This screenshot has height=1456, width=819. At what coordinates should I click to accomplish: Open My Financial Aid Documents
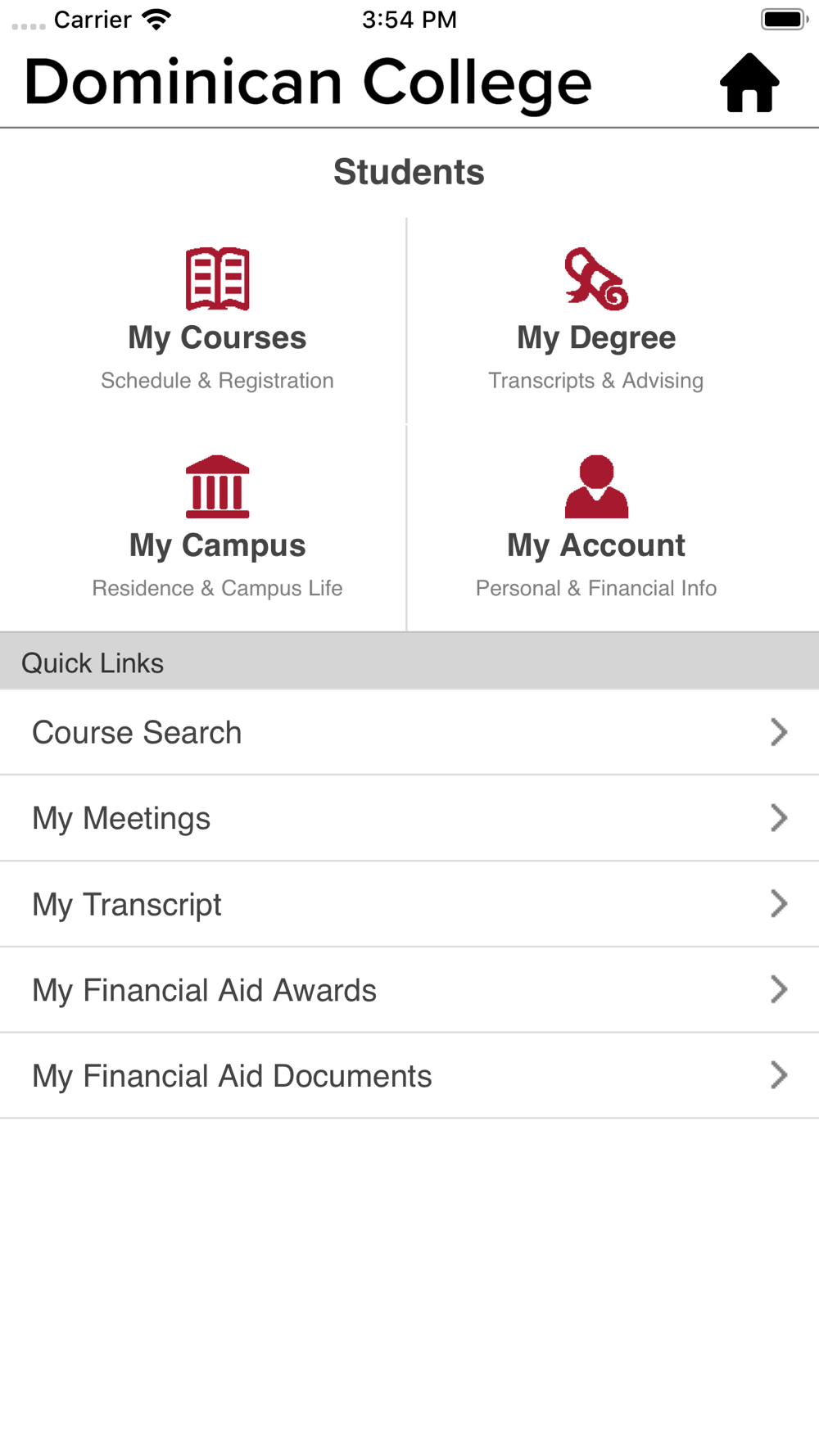(409, 1075)
